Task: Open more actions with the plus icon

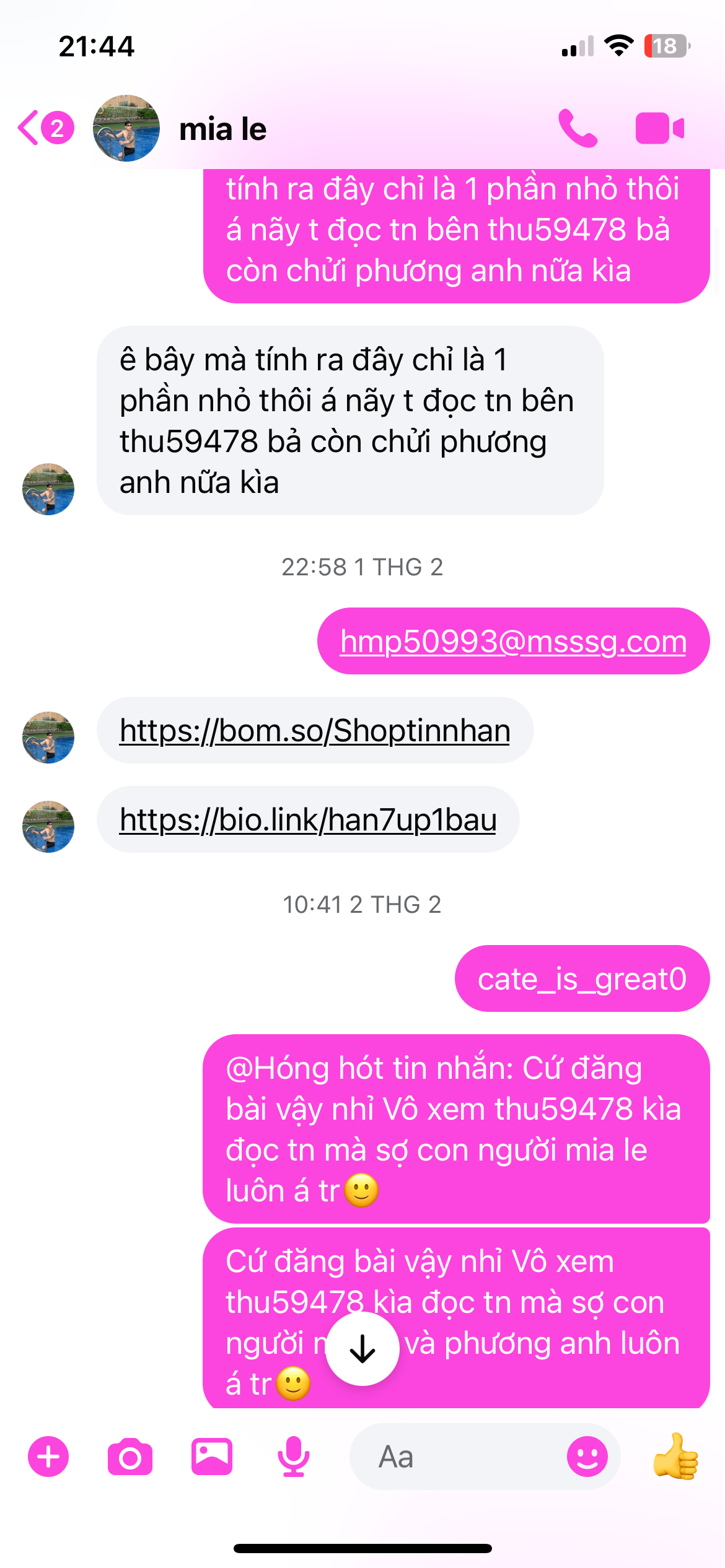Action: point(48,1457)
